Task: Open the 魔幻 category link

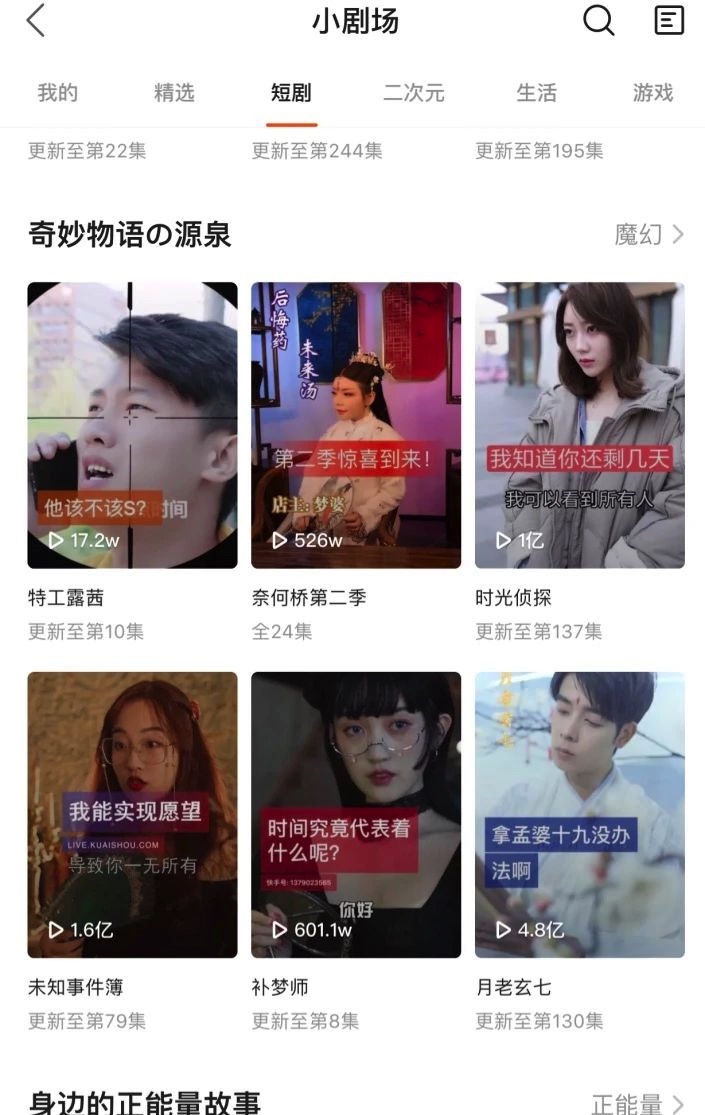Action: [x=648, y=235]
